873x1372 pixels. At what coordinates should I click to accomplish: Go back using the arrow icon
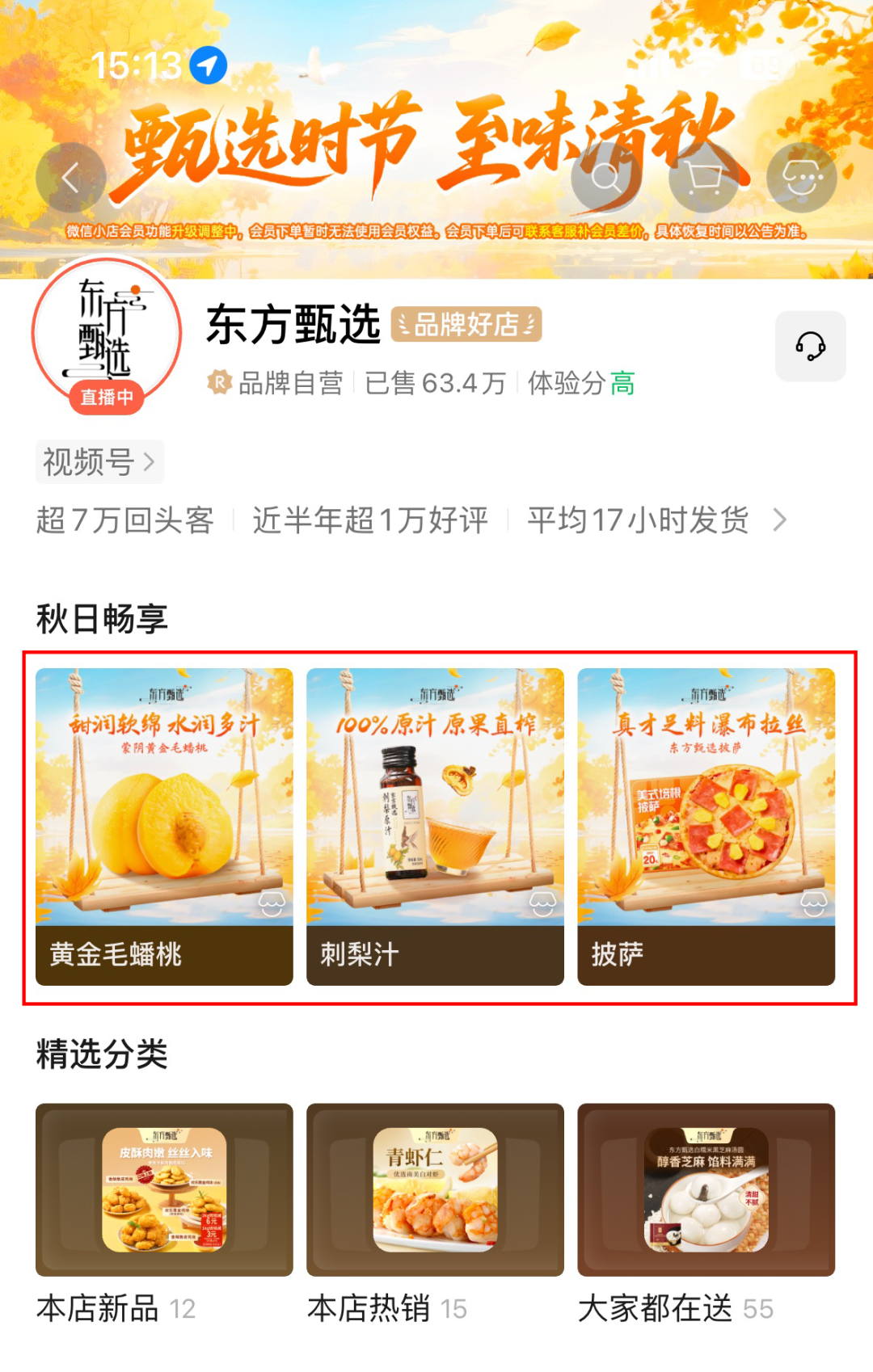[x=71, y=178]
